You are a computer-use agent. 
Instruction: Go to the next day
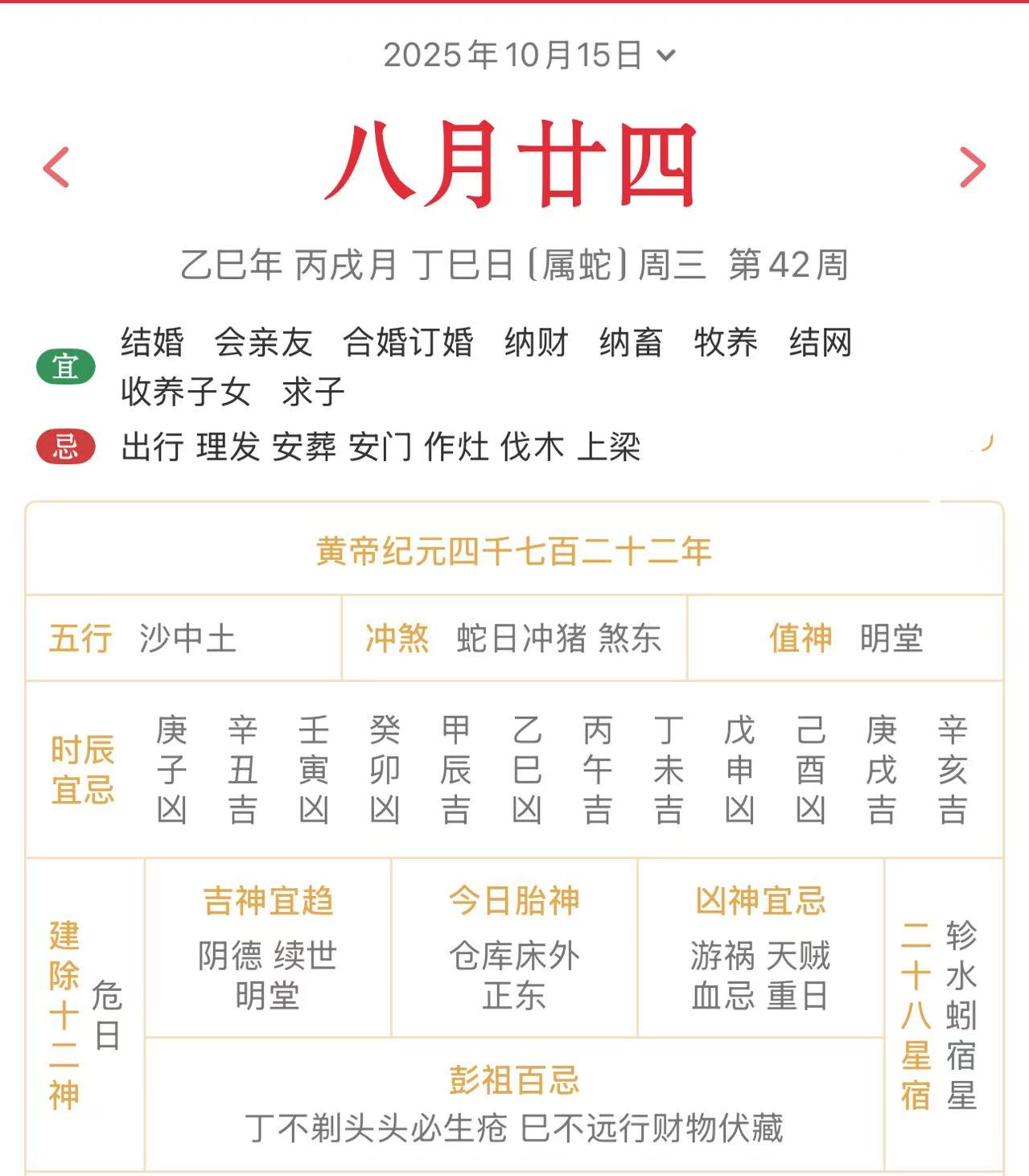point(972,167)
